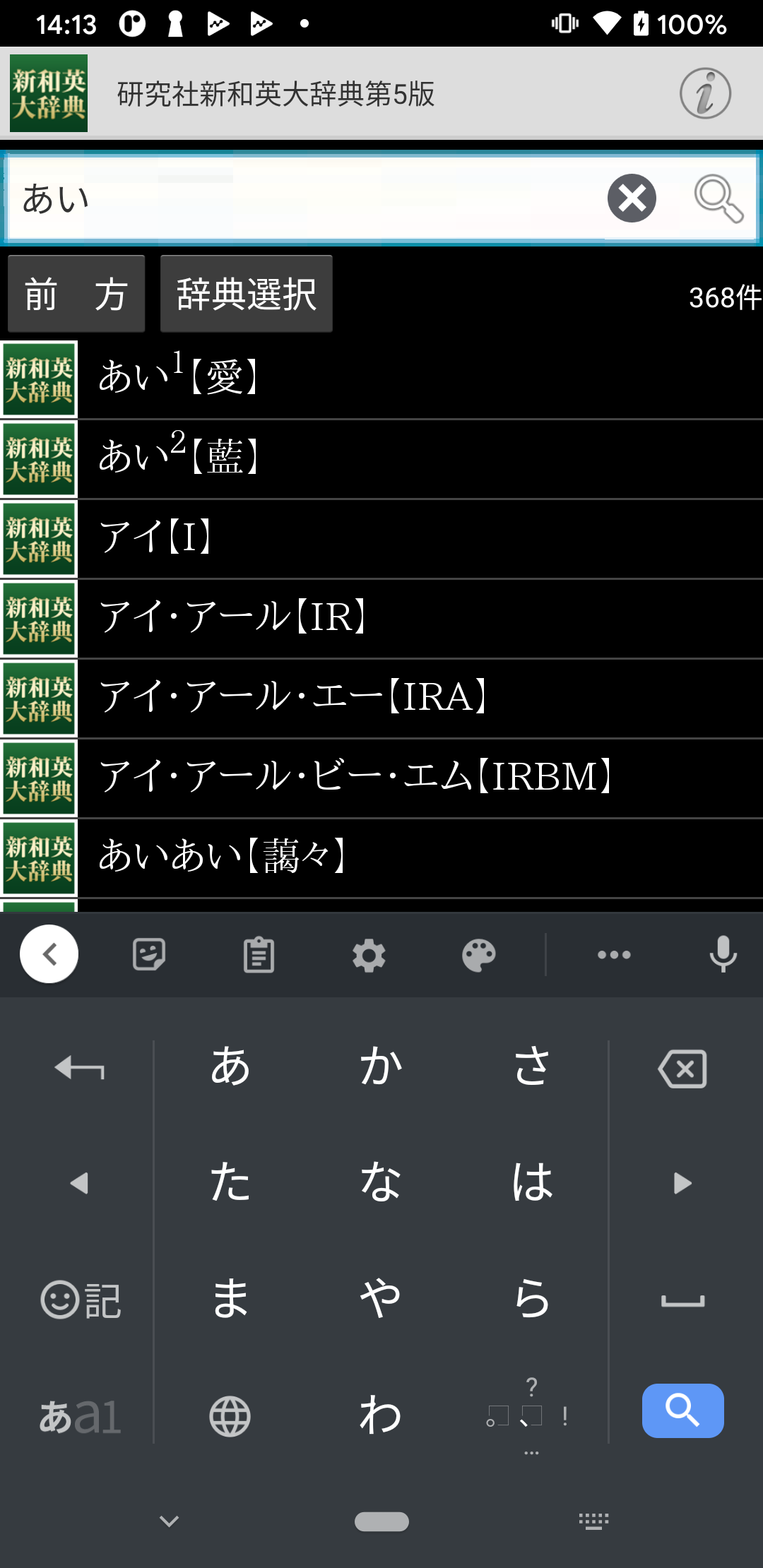
Task: Open keyboard settings gear
Action: point(369,956)
